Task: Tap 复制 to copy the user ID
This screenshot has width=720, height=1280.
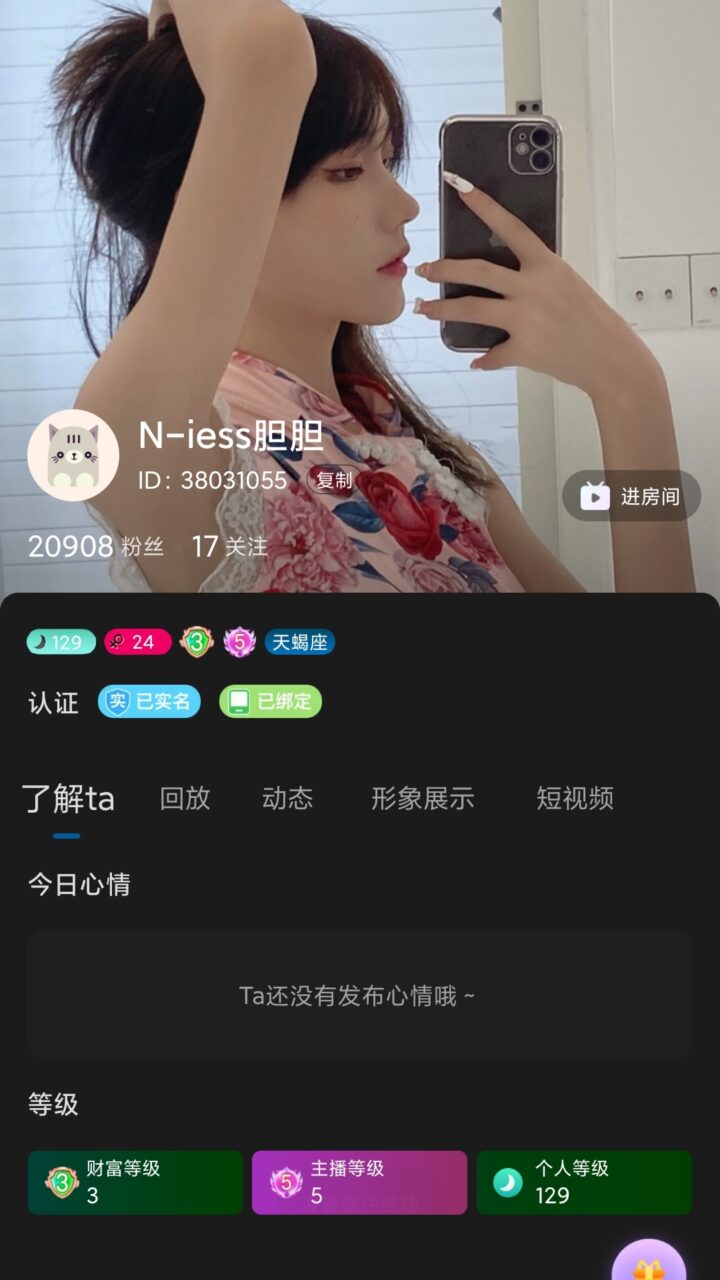Action: (x=334, y=480)
